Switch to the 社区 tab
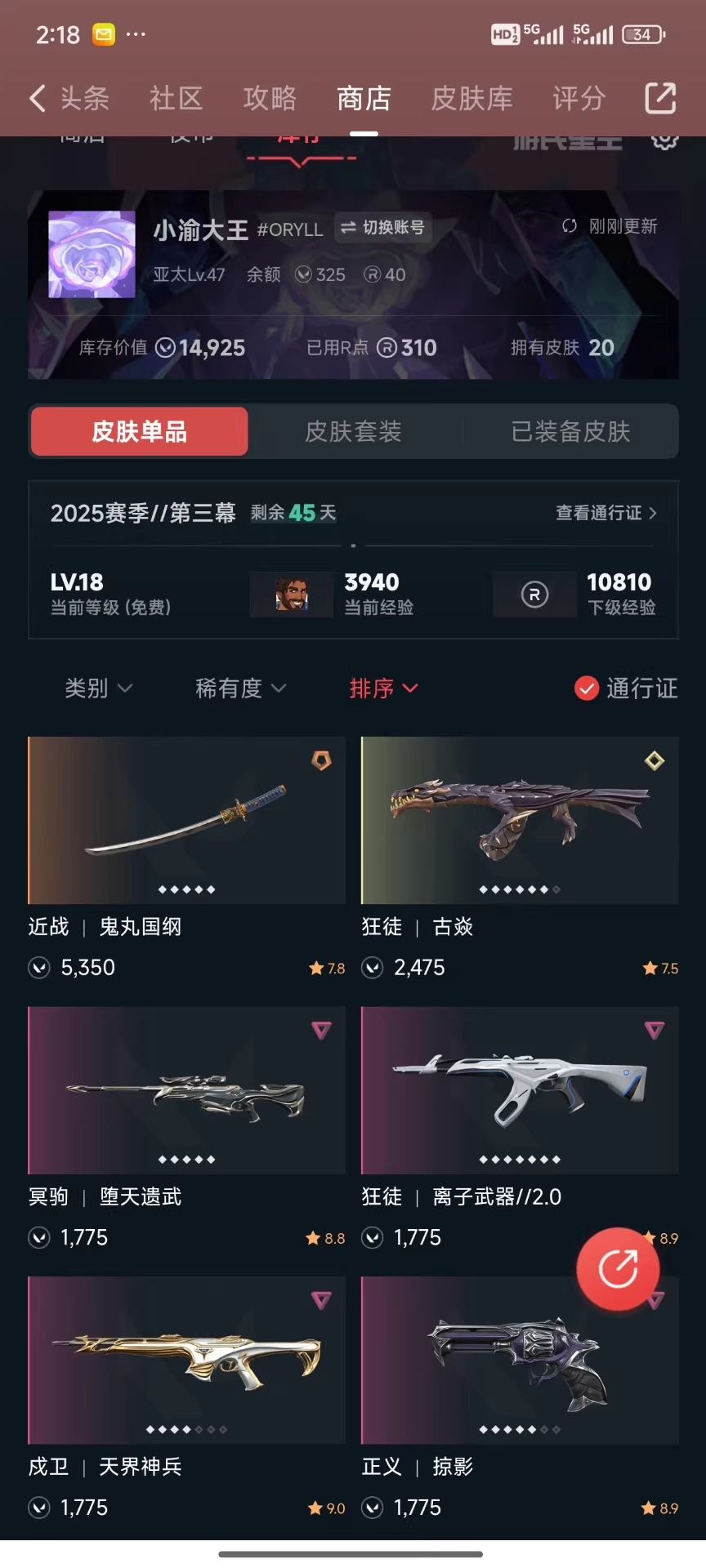 point(176,99)
